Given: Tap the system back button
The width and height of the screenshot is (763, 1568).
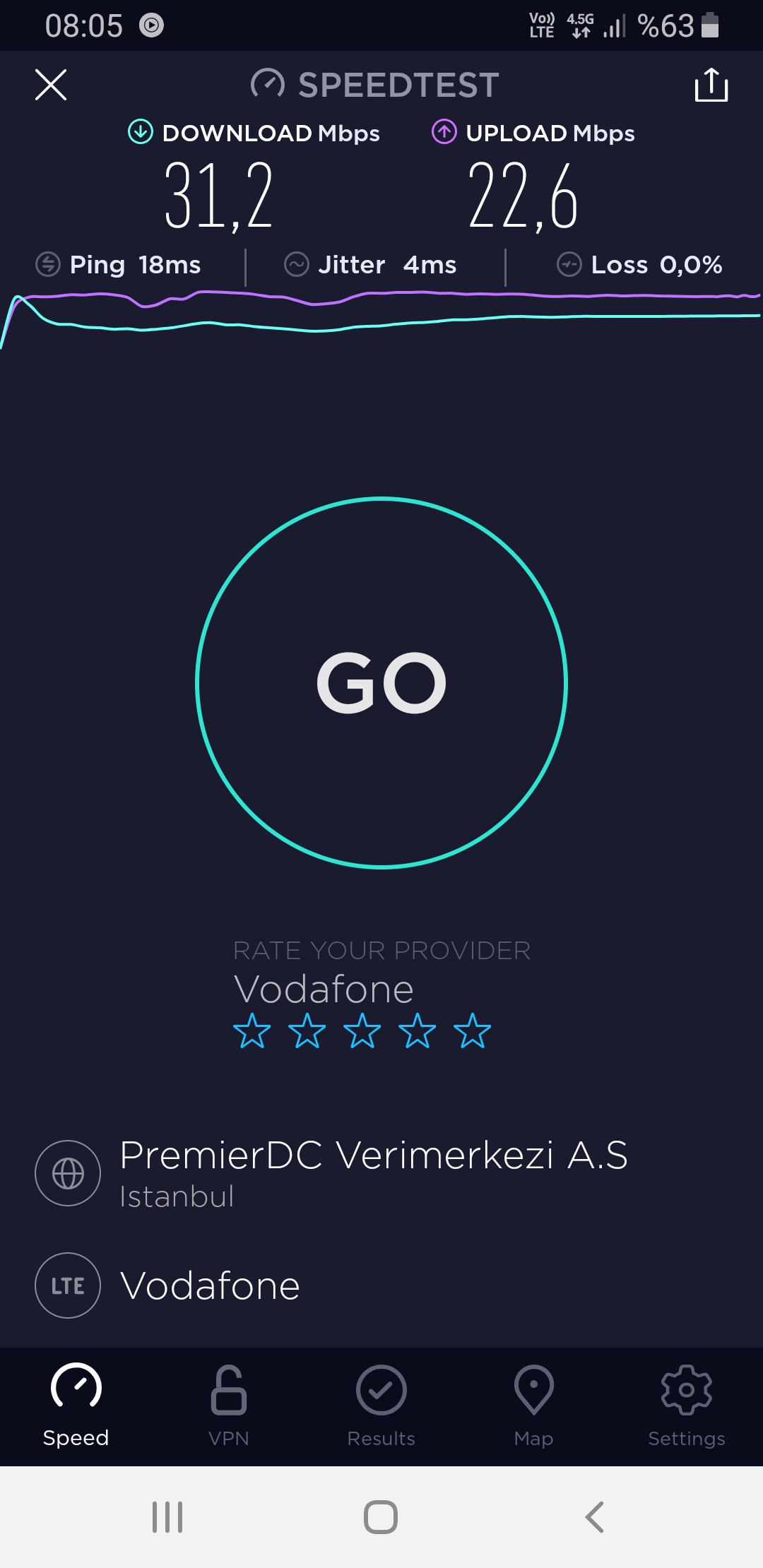Looking at the screenshot, I should (595, 1517).
